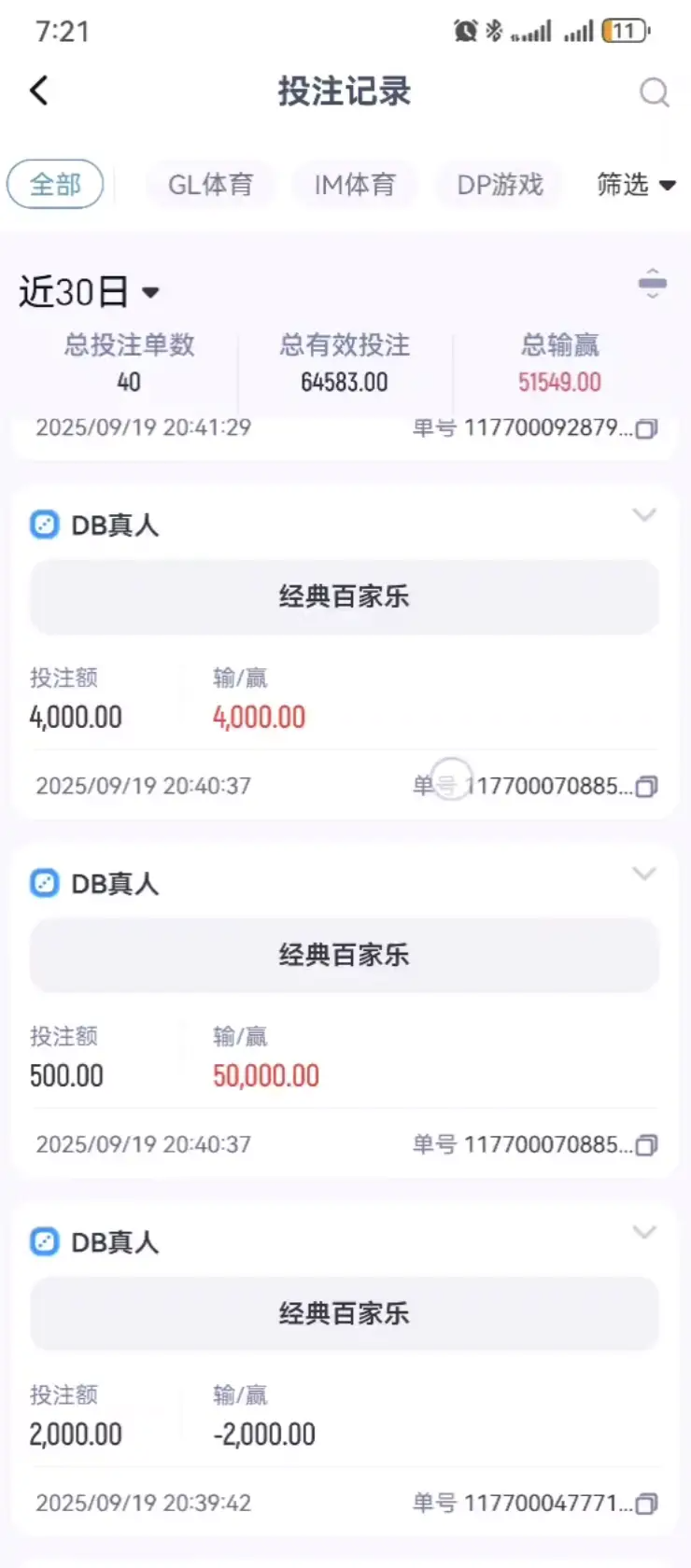Collapse the first DB真人 card chevron
This screenshot has width=691, height=1568.
pyautogui.click(x=644, y=514)
